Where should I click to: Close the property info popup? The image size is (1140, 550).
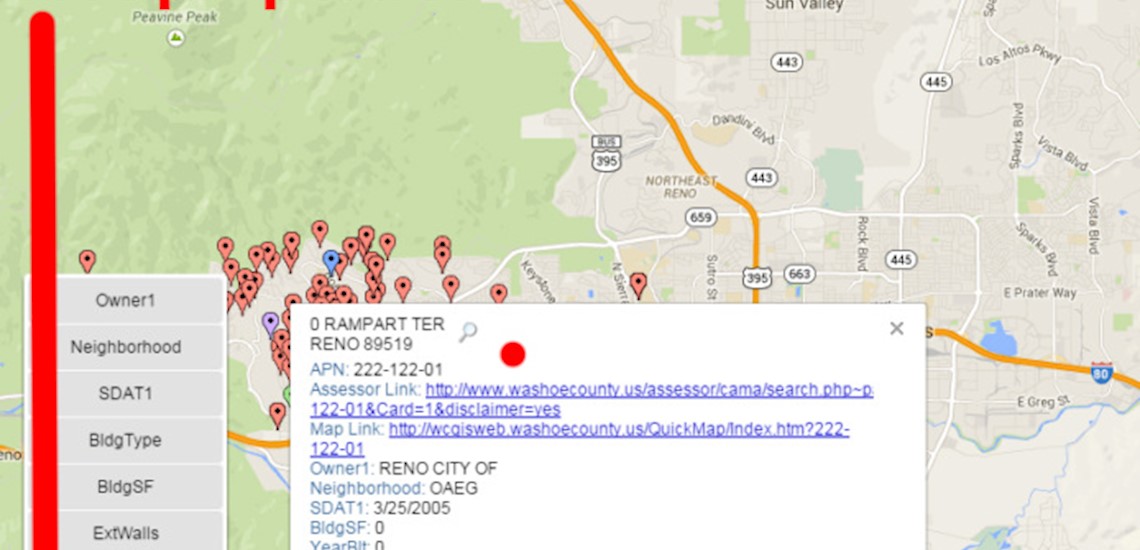pos(896,328)
